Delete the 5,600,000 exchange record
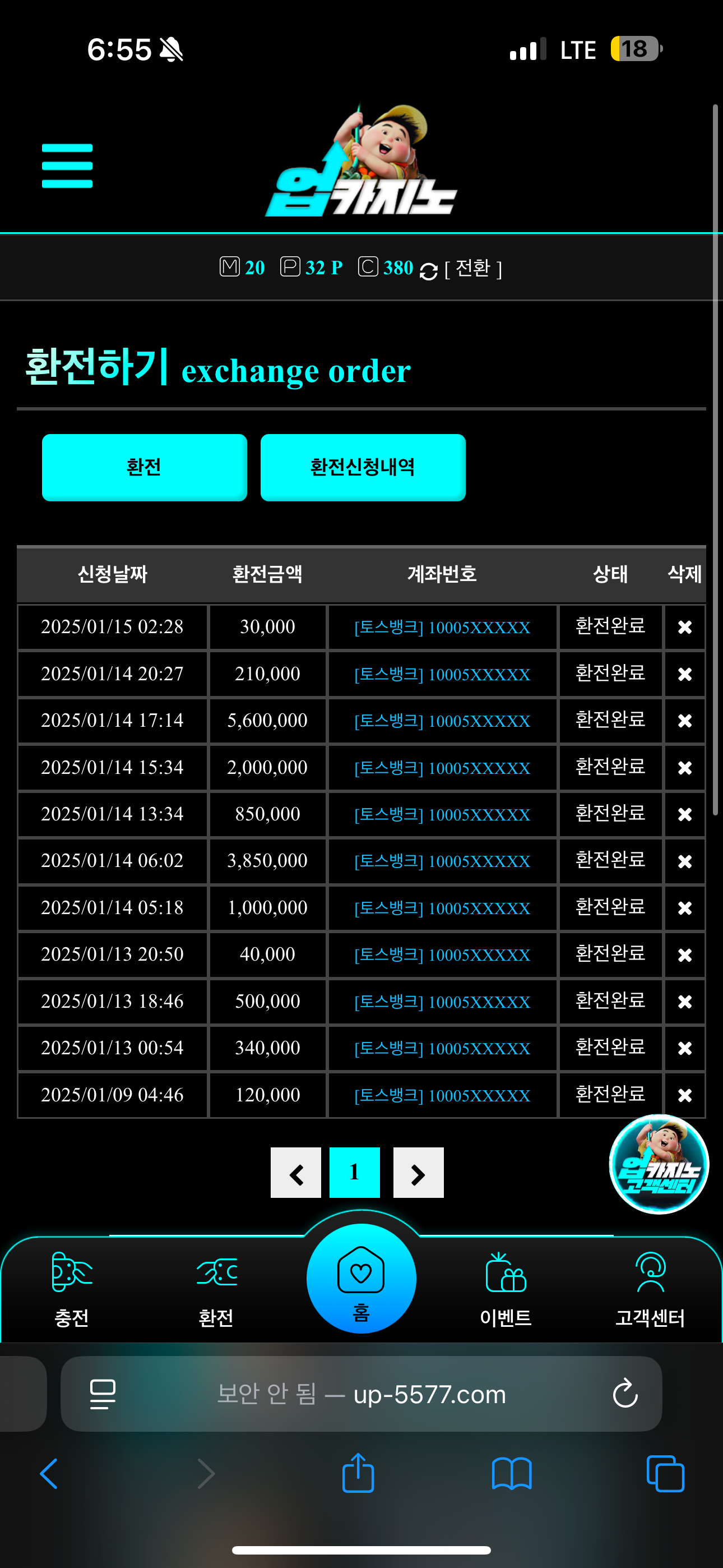 (684, 721)
